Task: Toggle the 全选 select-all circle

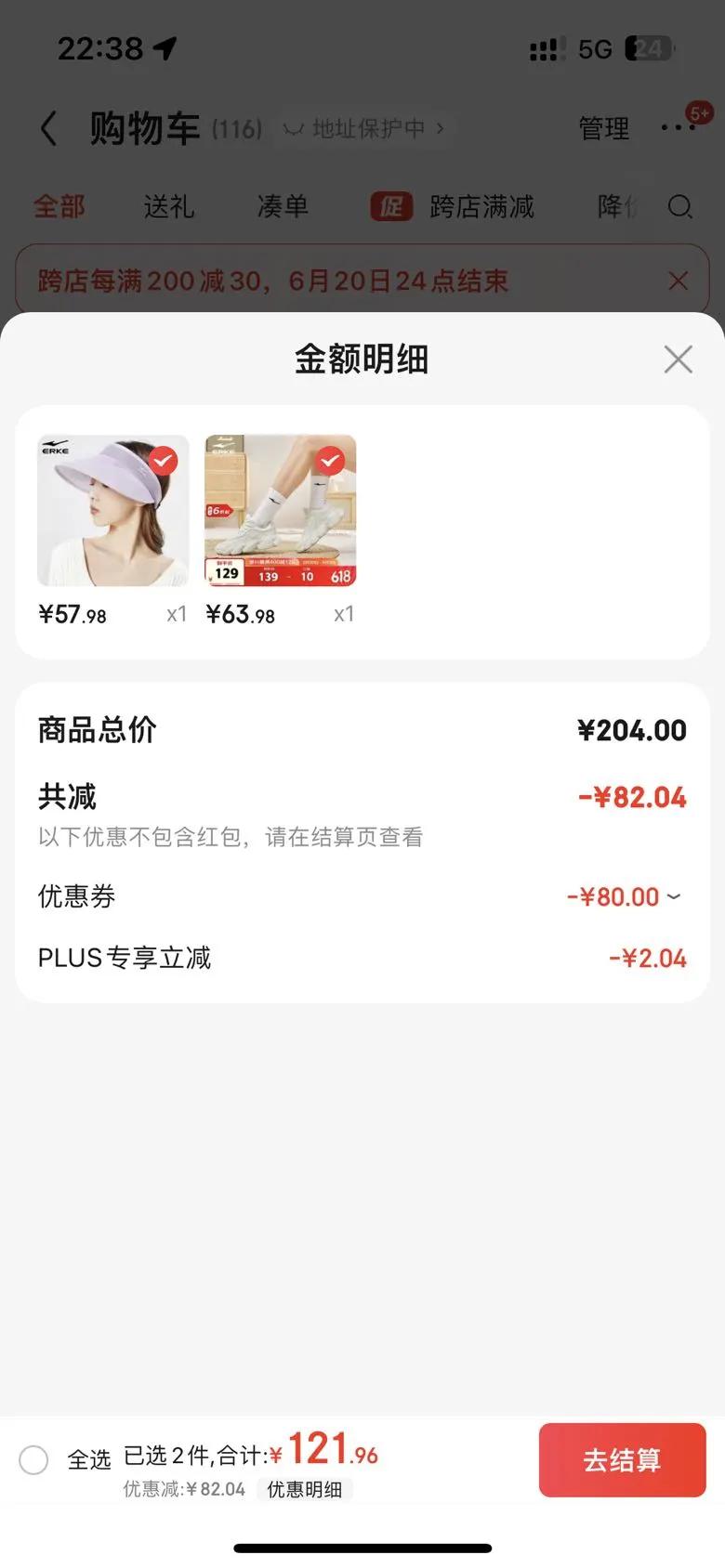Action: click(x=33, y=1459)
